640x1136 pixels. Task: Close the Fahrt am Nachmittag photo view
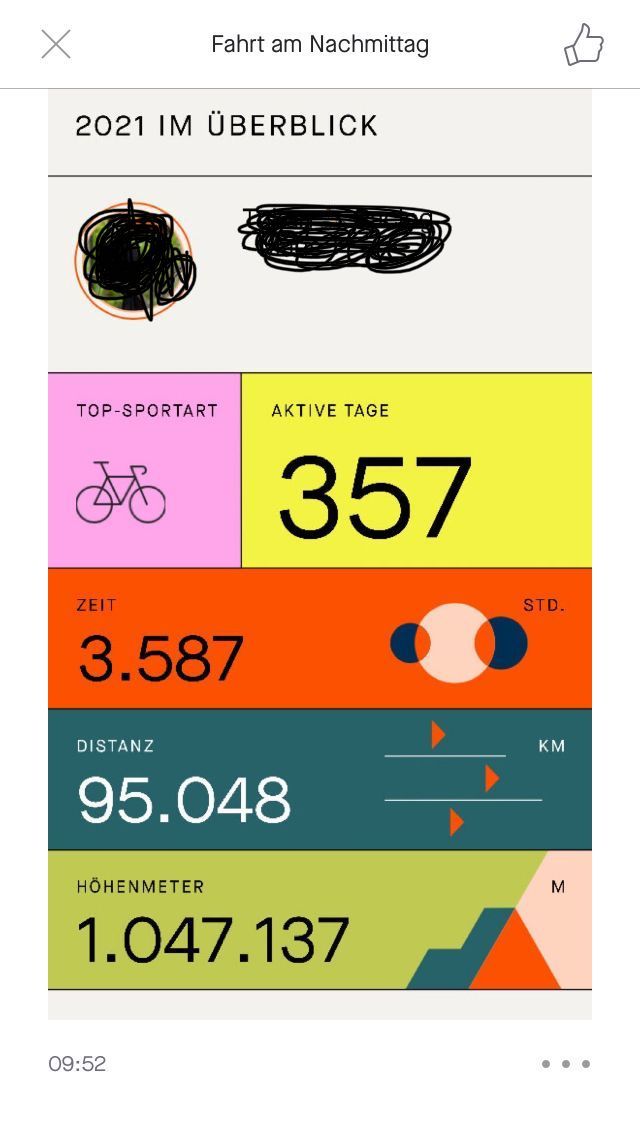pos(56,44)
